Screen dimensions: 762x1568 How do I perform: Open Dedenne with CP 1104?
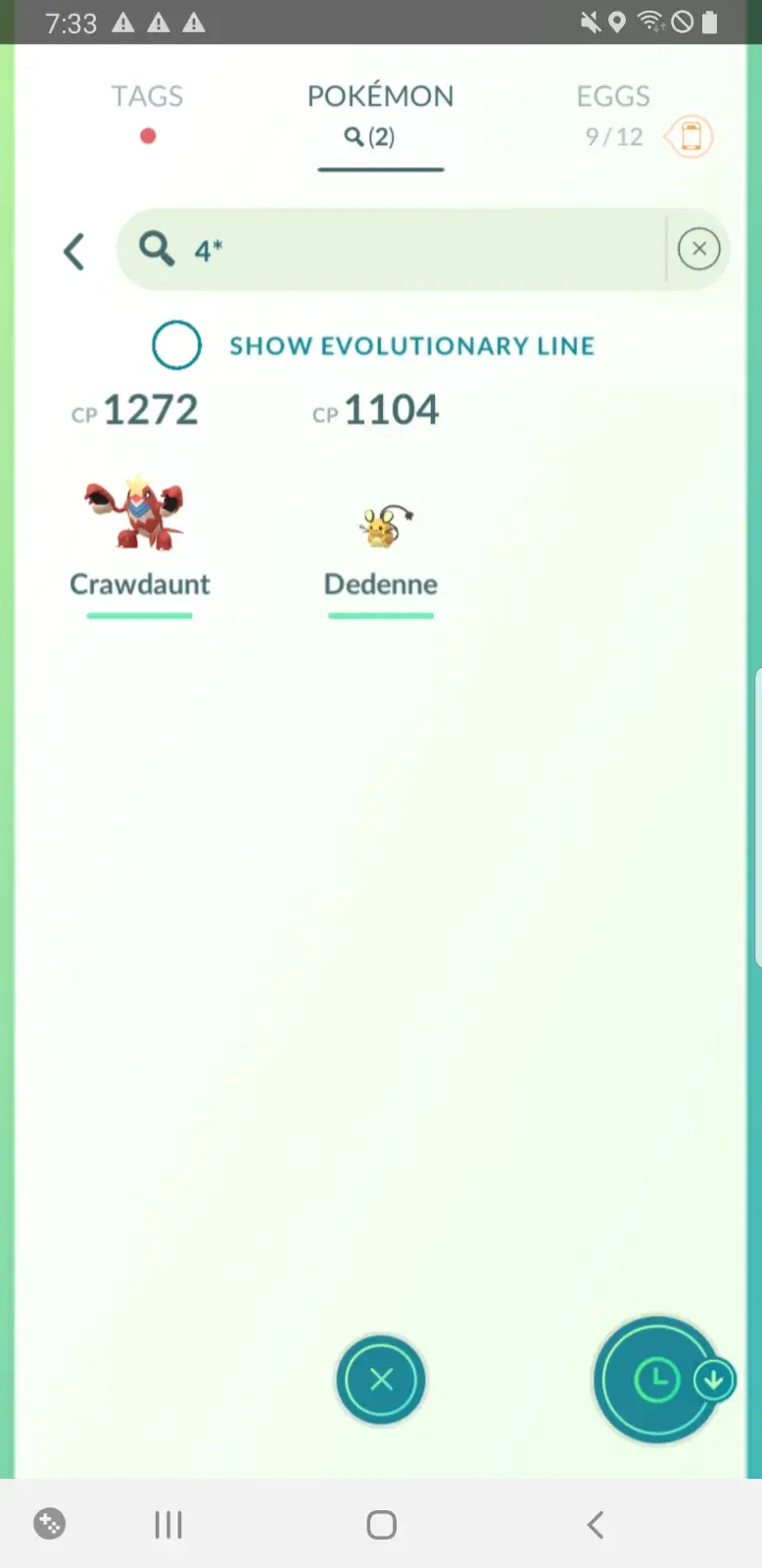click(381, 527)
